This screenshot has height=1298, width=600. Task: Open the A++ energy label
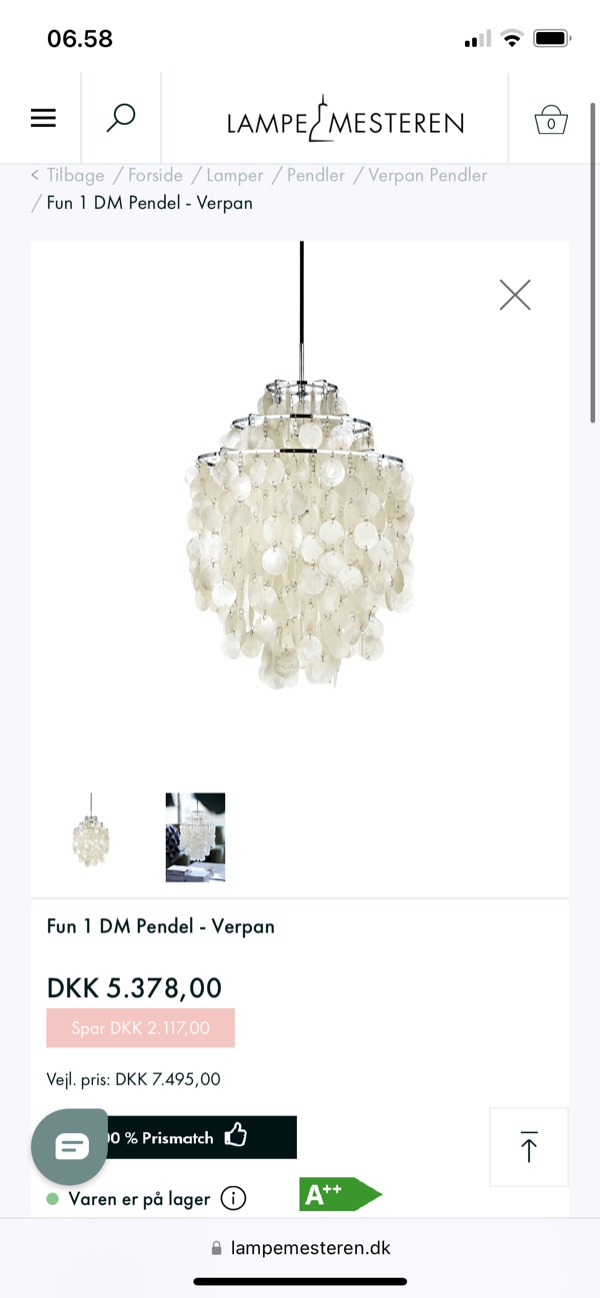[338, 1194]
